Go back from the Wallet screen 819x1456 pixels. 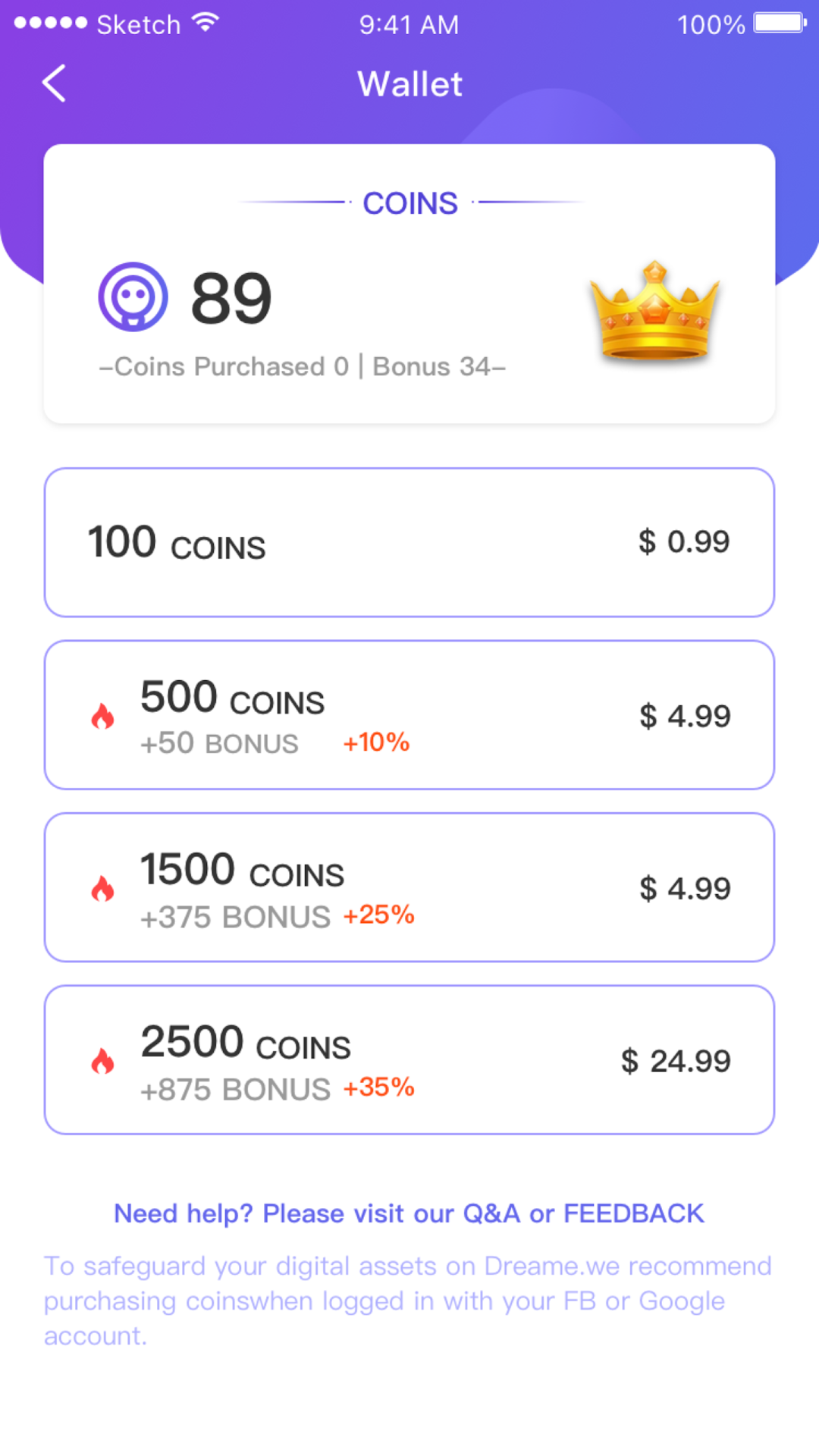tap(54, 83)
